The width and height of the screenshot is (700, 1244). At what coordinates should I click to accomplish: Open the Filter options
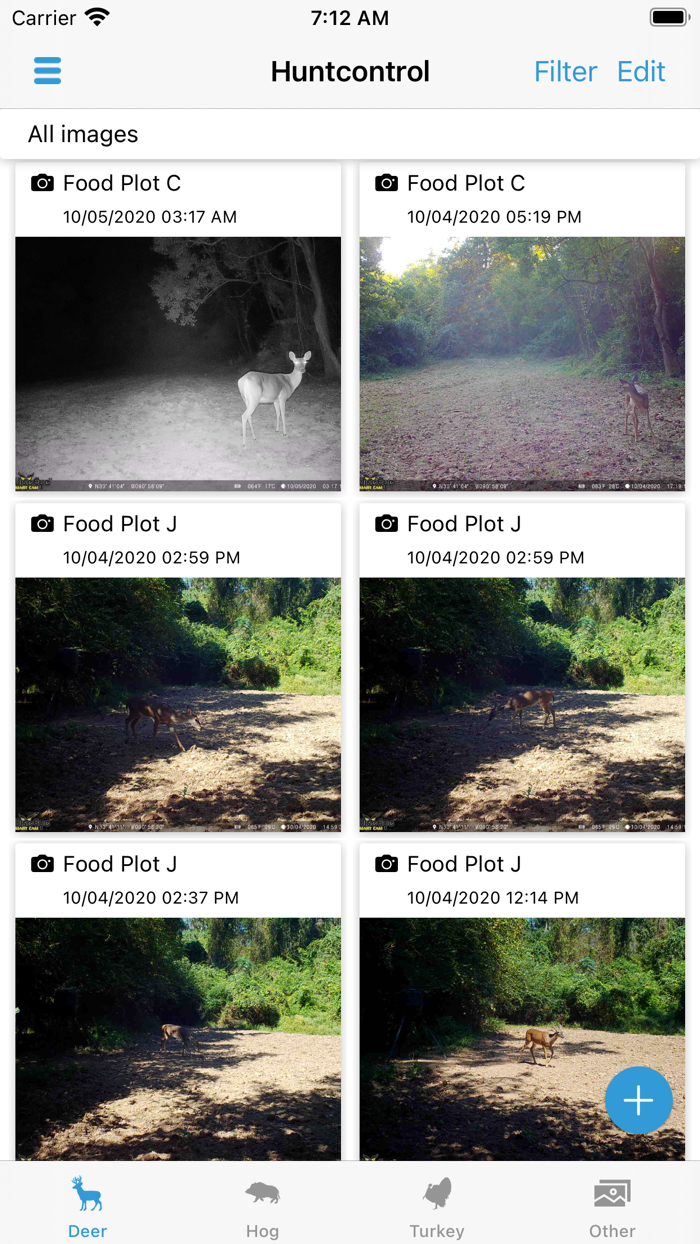point(565,72)
